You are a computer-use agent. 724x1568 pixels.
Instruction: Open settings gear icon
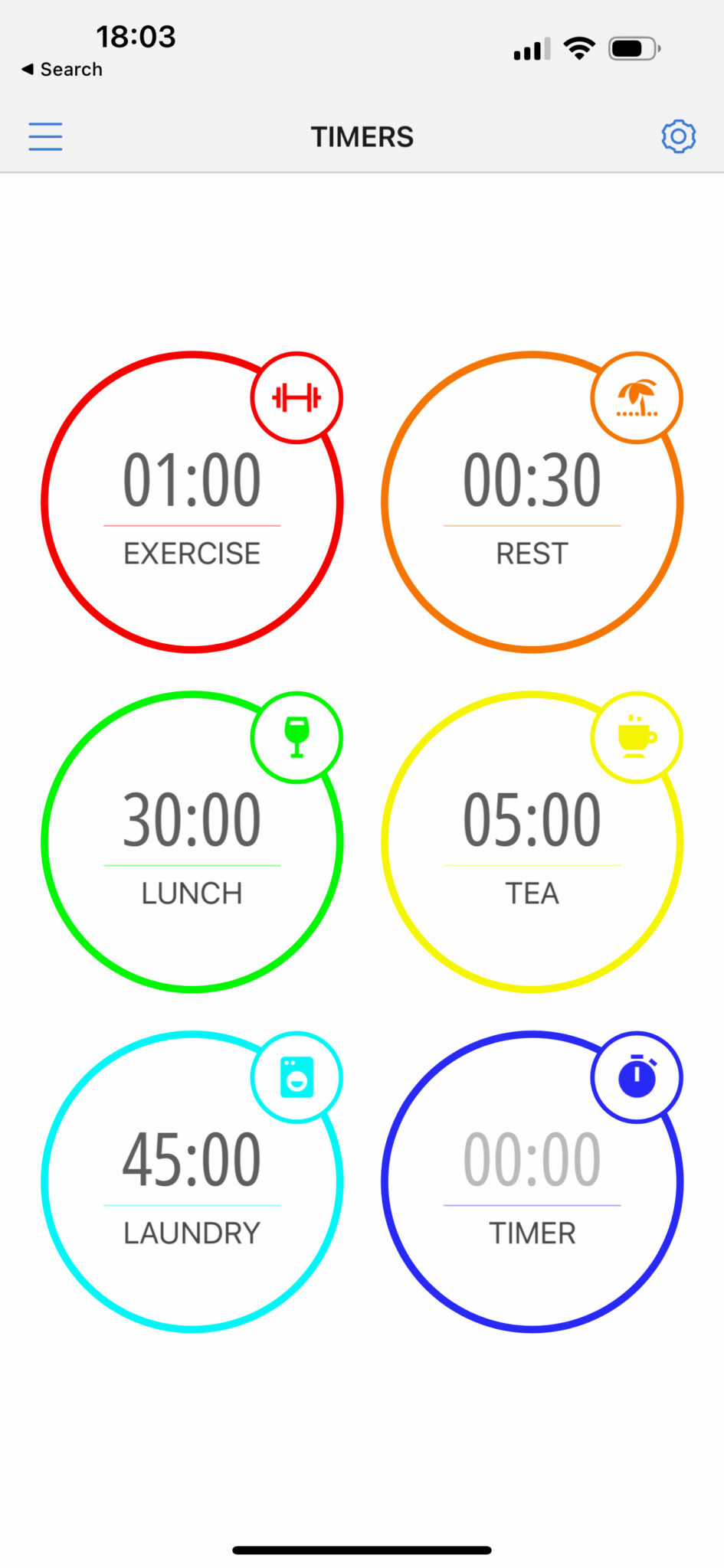point(678,137)
